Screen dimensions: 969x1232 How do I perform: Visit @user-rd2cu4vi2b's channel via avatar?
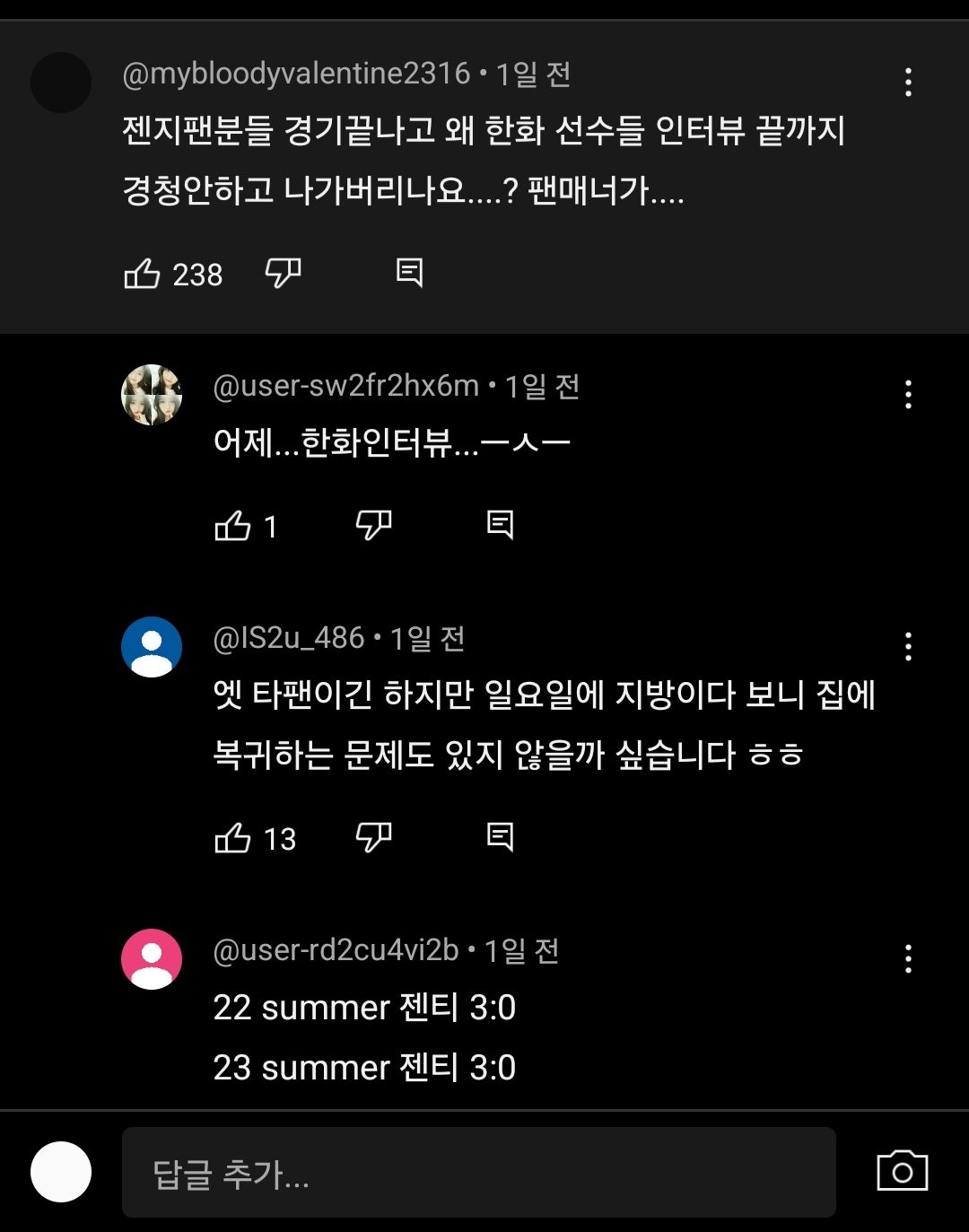tap(152, 958)
